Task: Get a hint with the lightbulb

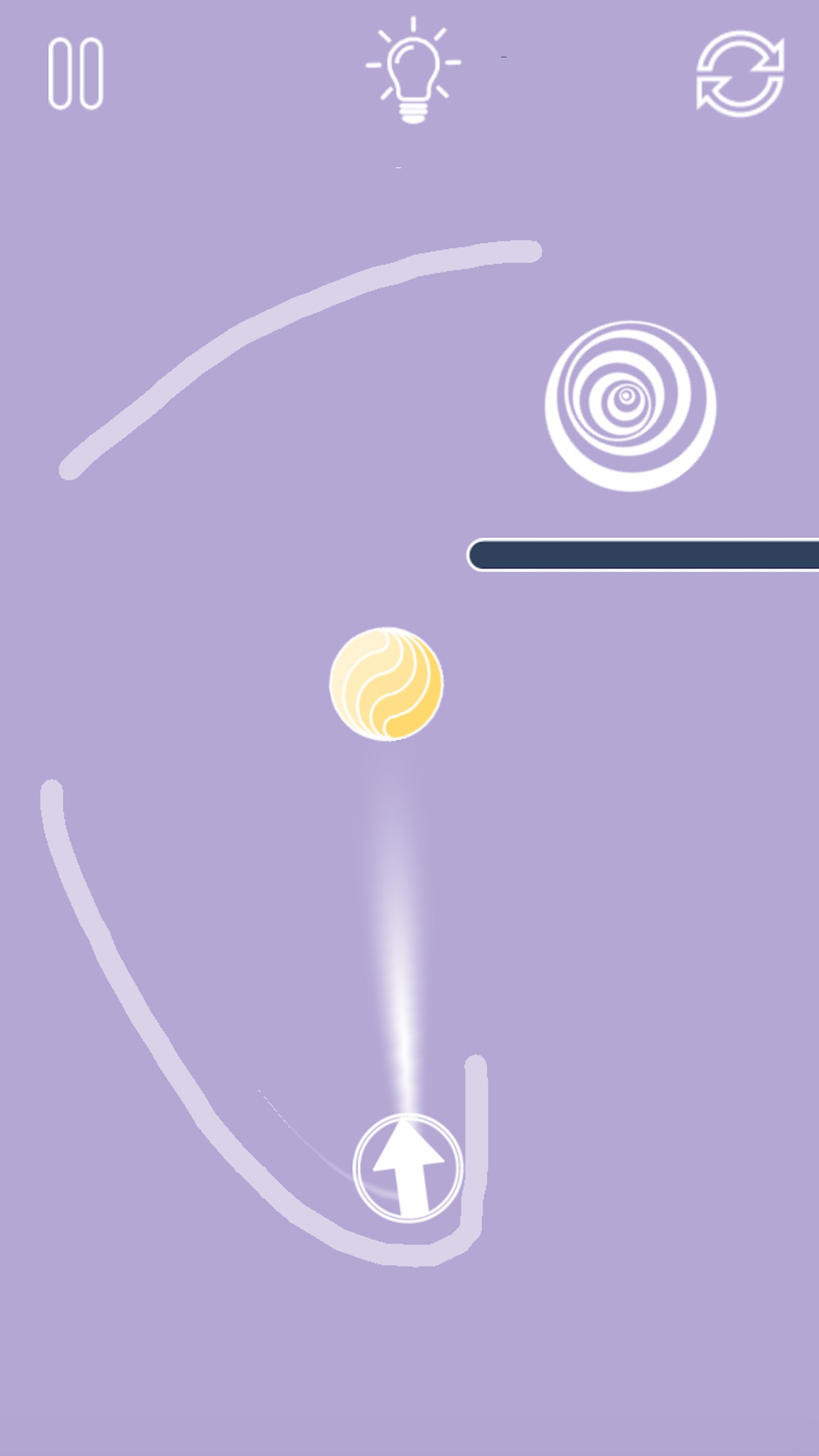Action: click(413, 71)
